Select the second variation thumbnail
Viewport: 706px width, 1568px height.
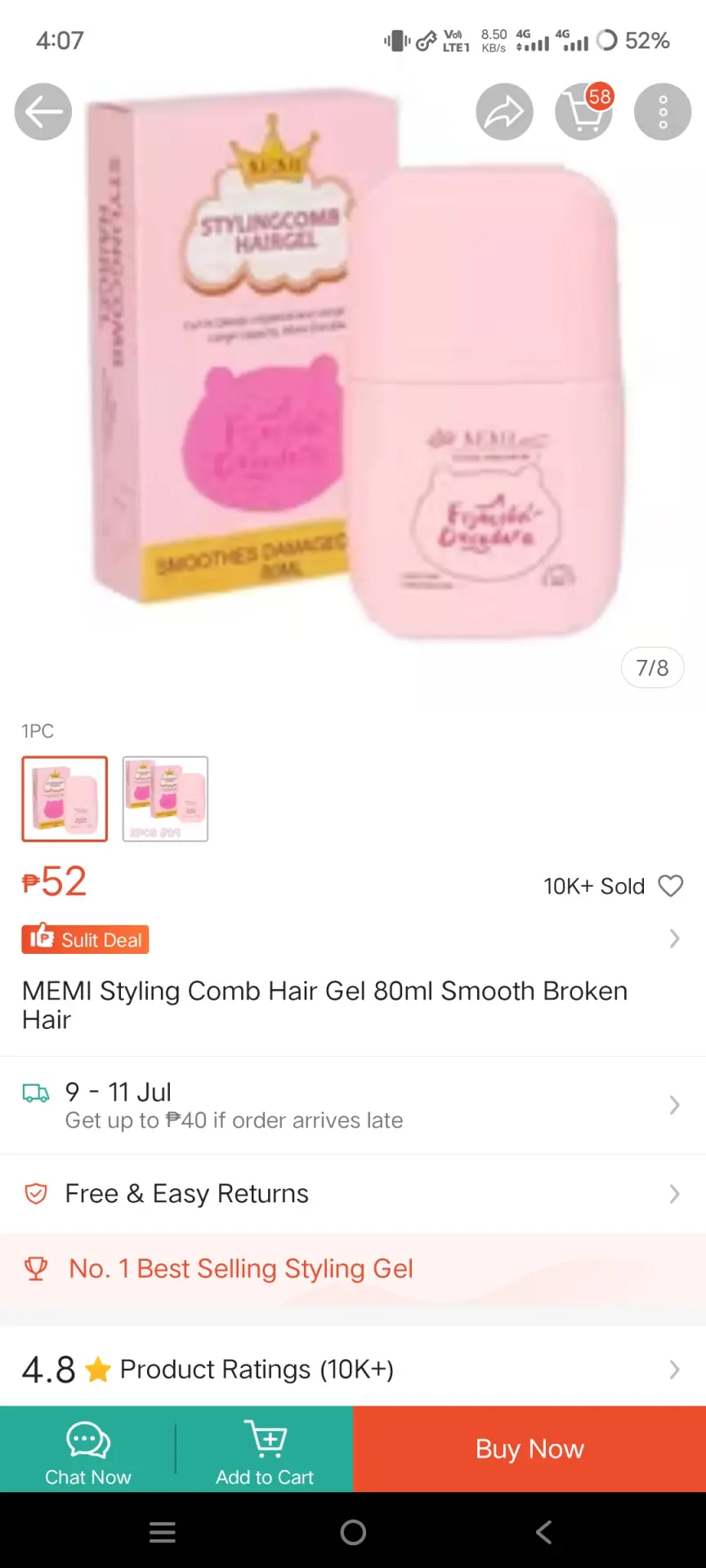pyautogui.click(x=165, y=799)
